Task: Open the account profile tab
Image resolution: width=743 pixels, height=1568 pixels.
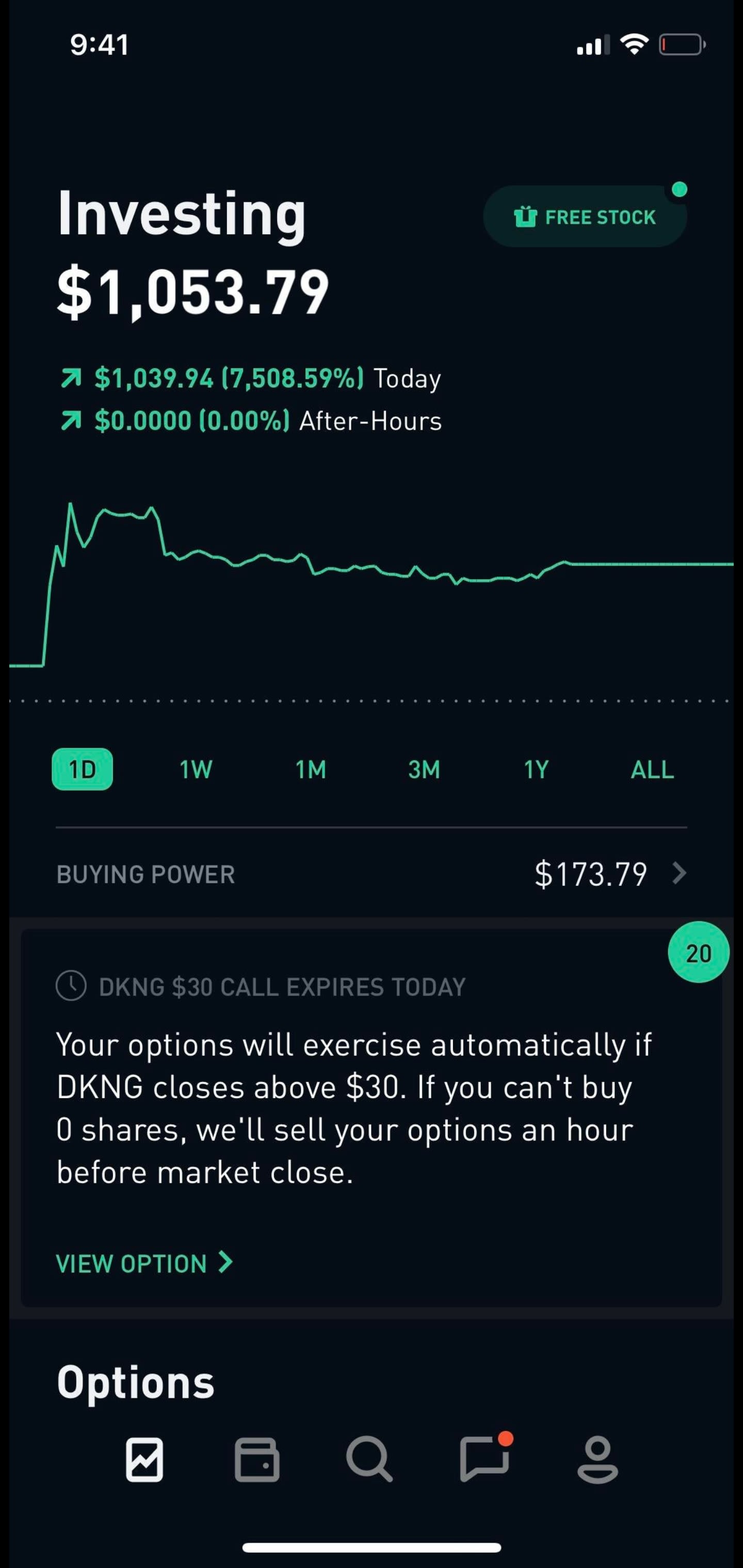Action: (x=597, y=1460)
